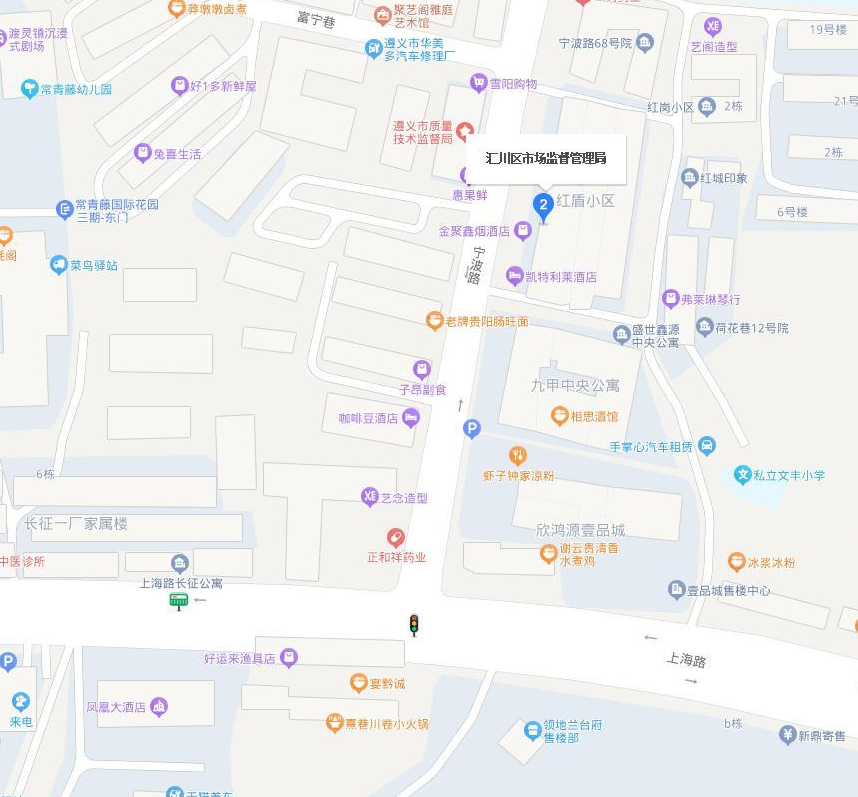
Task: Open the 咖啡豆酒店 map marker
Action: 411,418
